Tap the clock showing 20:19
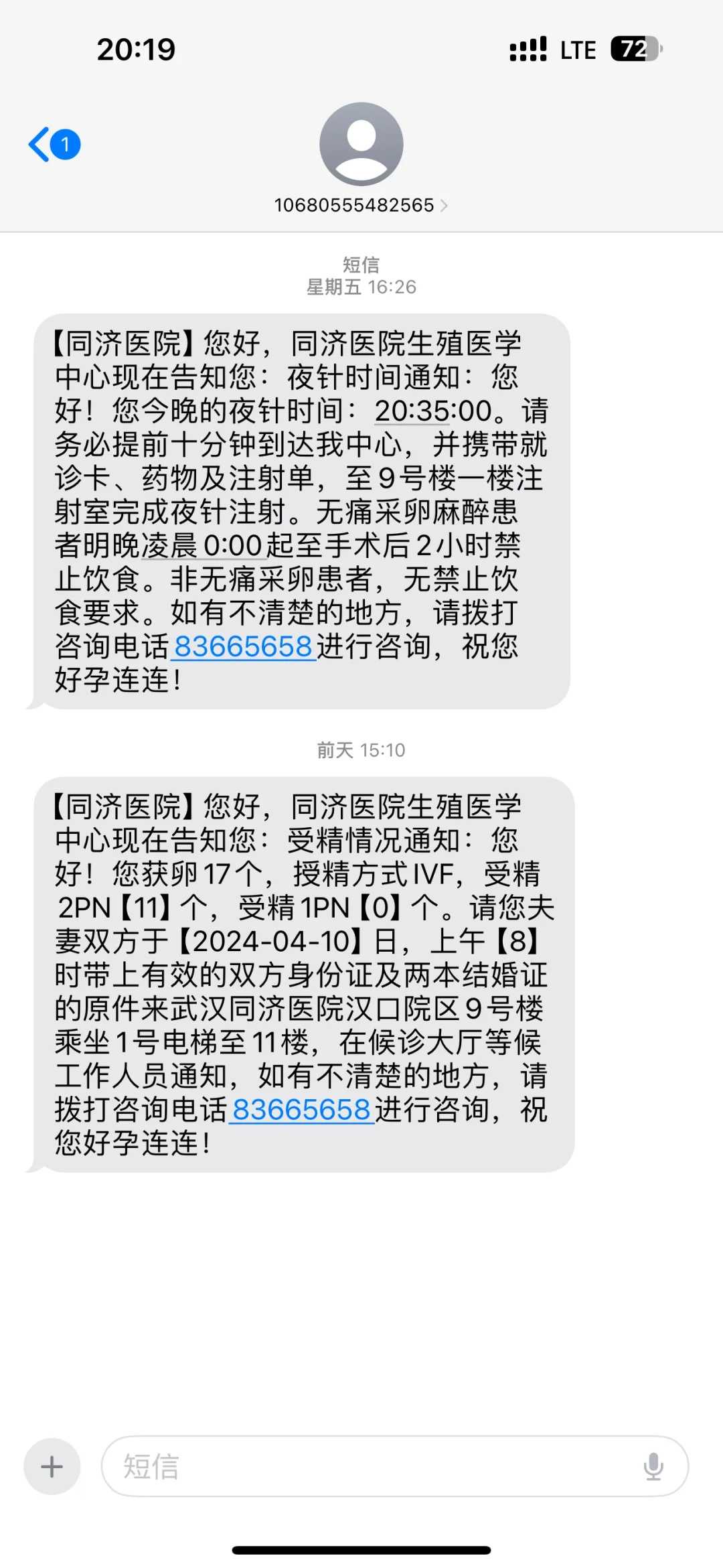Screen dimensions: 723x1568 [137, 49]
